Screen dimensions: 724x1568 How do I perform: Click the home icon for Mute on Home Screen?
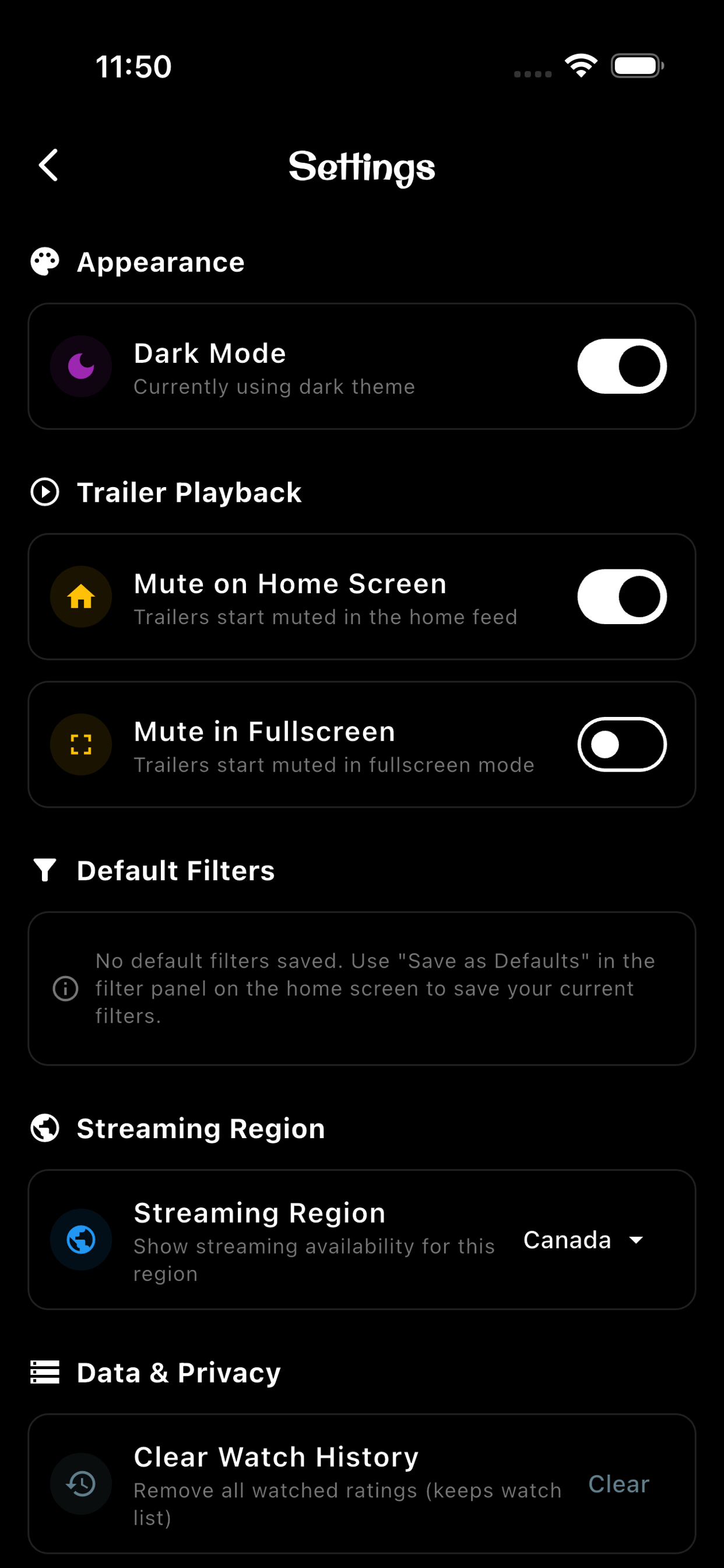[x=81, y=597]
